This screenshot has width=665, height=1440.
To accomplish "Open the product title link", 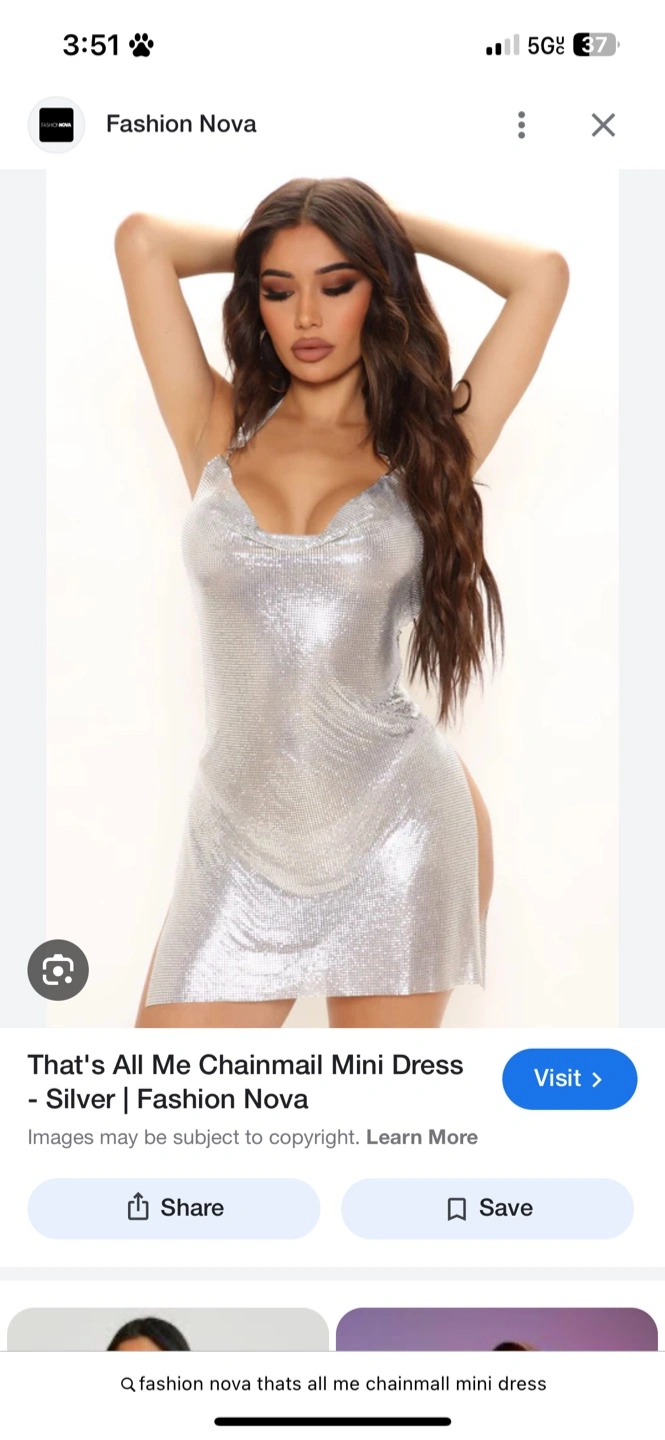I will (245, 1082).
